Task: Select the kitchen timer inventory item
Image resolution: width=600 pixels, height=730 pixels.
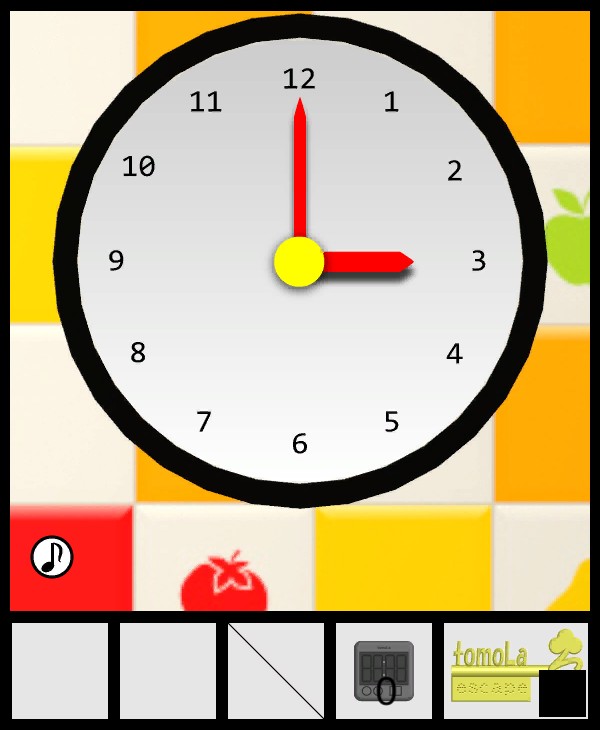Action: pos(384,671)
